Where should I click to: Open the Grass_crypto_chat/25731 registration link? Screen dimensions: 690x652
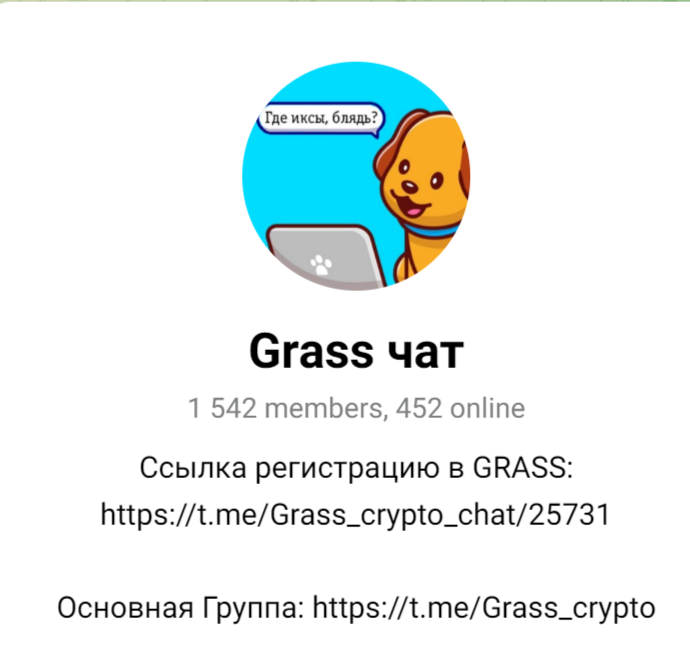click(x=355, y=515)
